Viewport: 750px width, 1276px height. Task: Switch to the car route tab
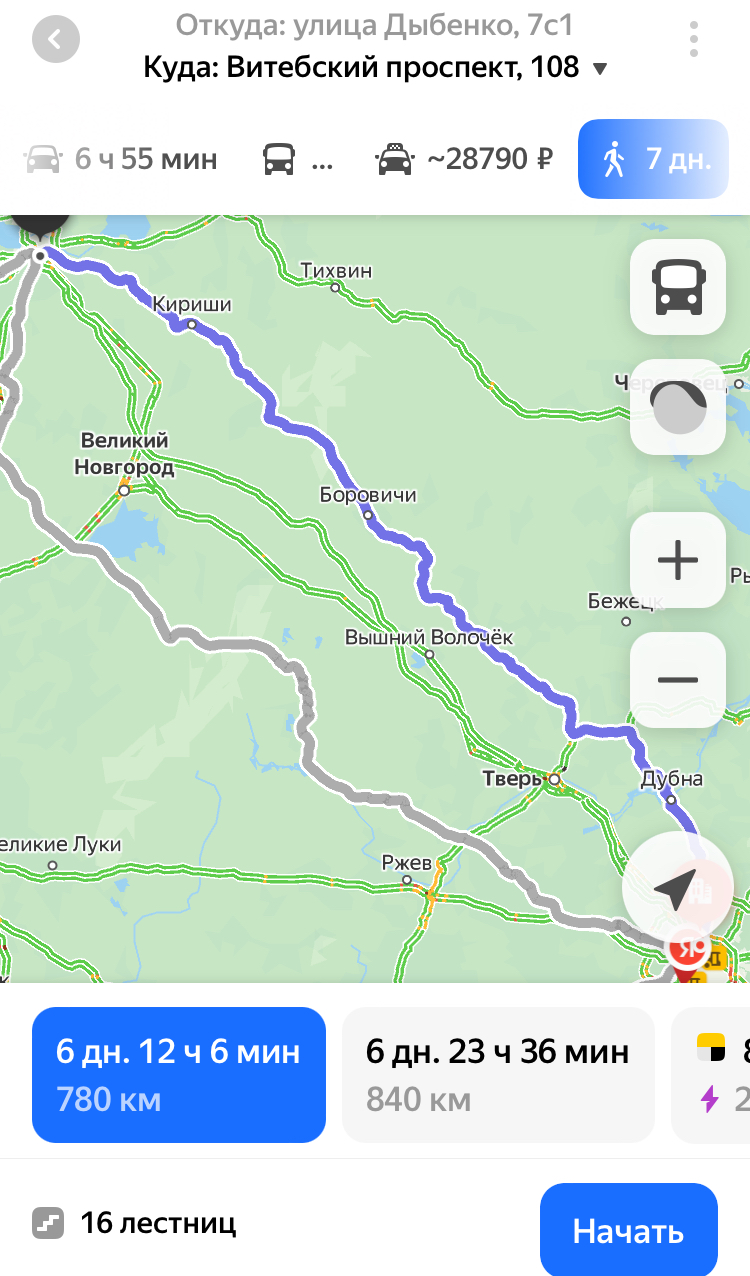[120, 159]
